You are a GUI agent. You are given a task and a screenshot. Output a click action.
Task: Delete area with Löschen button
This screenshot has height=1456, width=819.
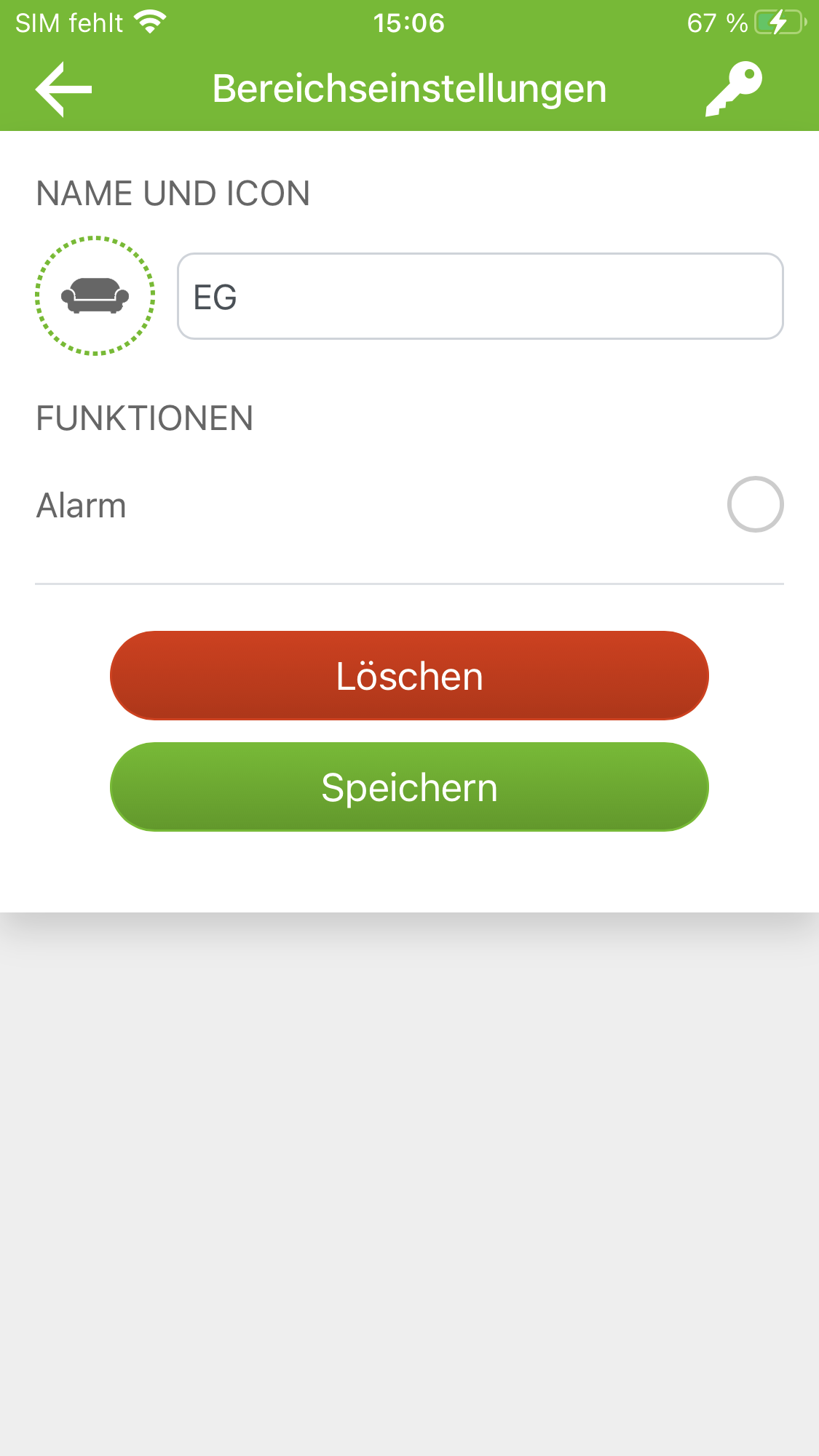409,676
